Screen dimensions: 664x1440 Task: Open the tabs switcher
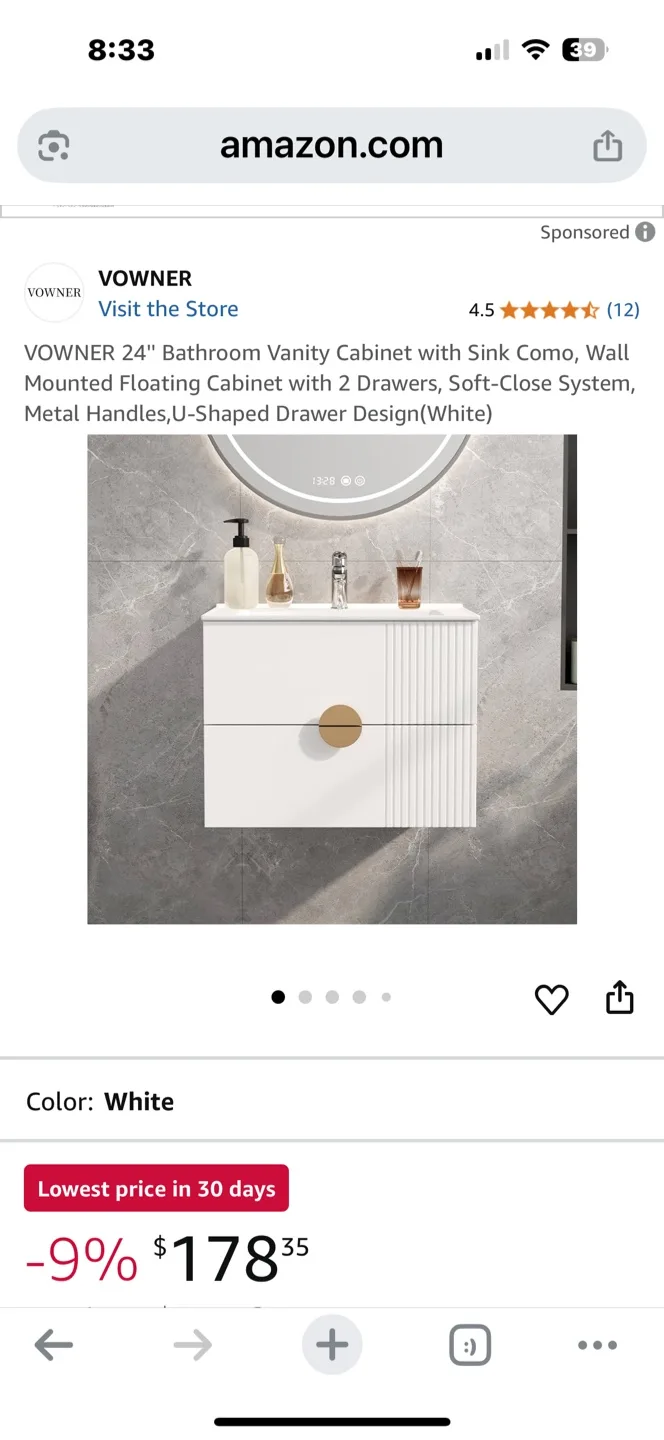(x=470, y=1345)
